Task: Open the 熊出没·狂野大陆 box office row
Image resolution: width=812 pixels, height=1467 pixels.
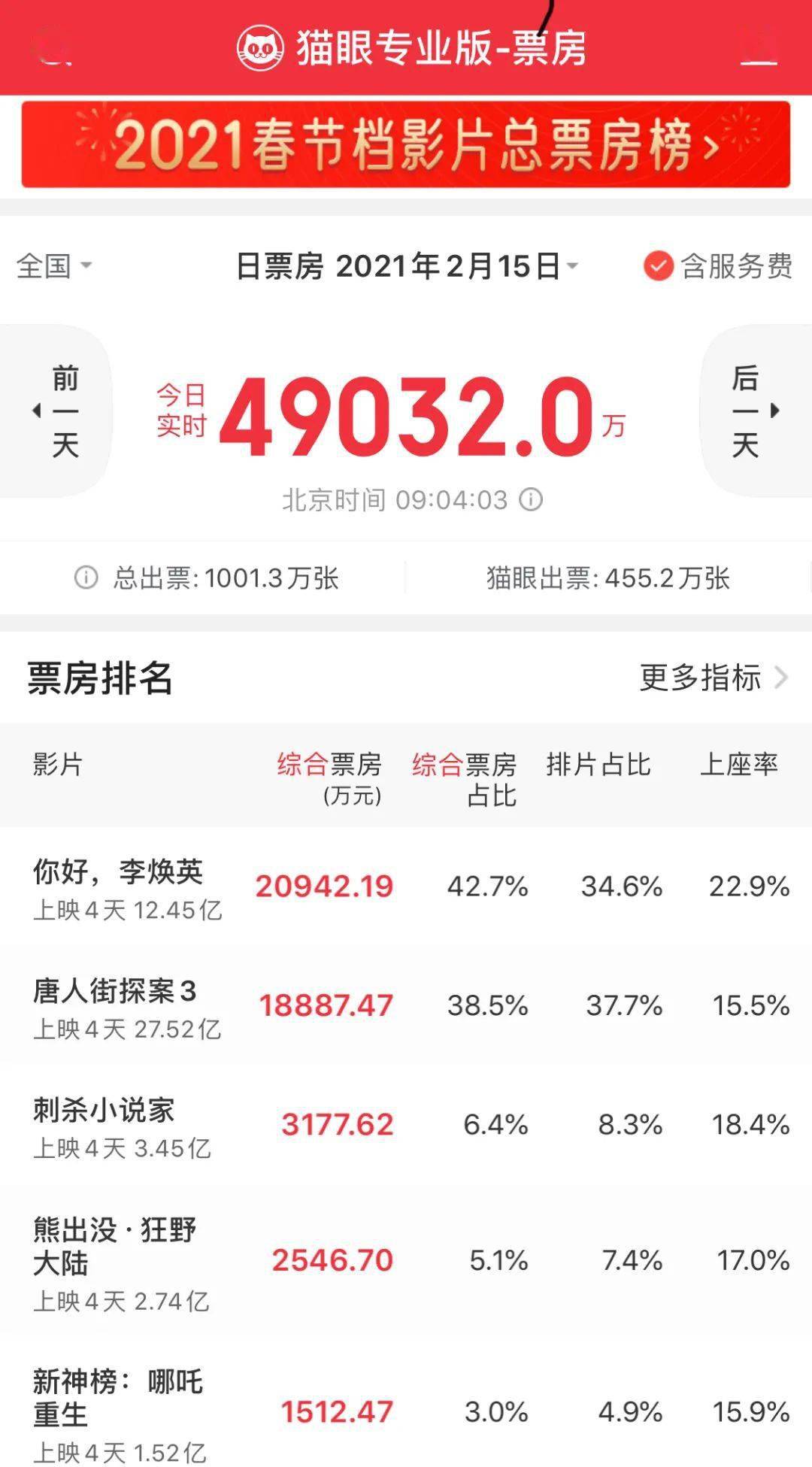Action: tap(406, 1260)
